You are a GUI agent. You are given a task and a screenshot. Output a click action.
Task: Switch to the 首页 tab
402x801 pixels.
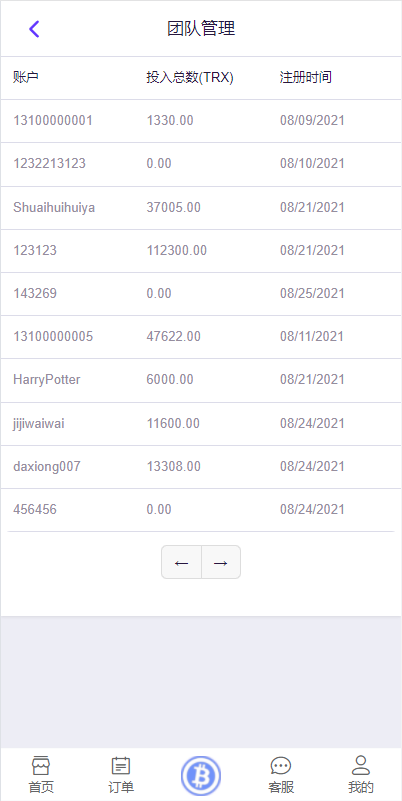point(41,774)
